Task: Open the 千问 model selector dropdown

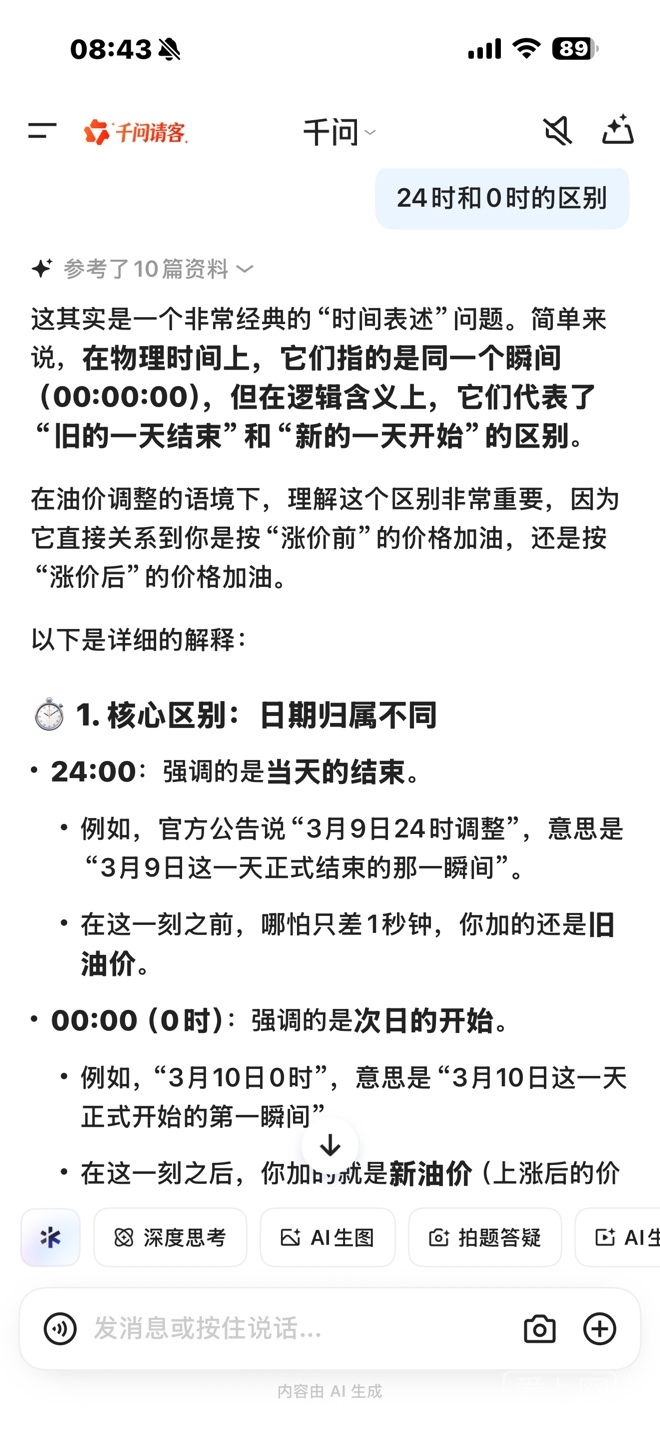Action: pos(339,132)
